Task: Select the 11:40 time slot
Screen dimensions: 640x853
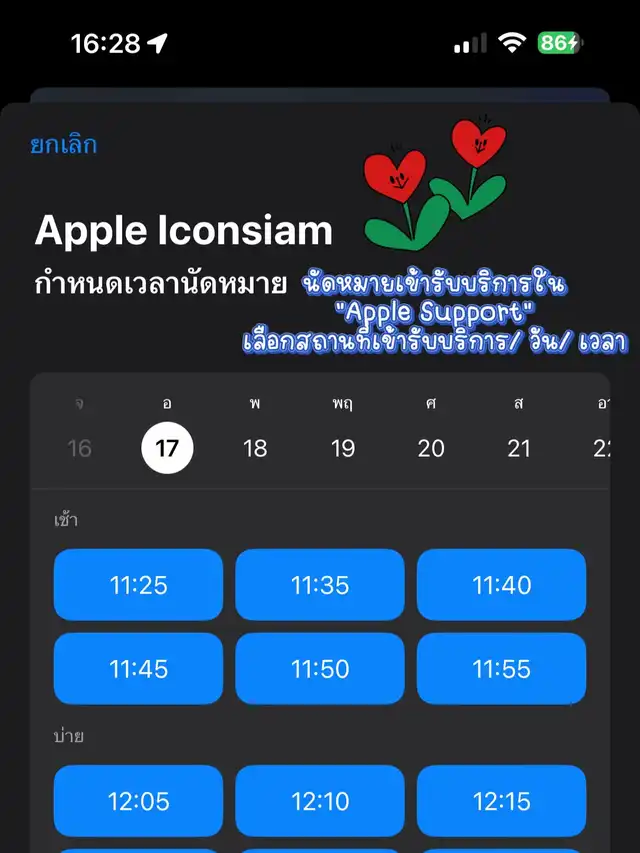Action: pos(502,585)
